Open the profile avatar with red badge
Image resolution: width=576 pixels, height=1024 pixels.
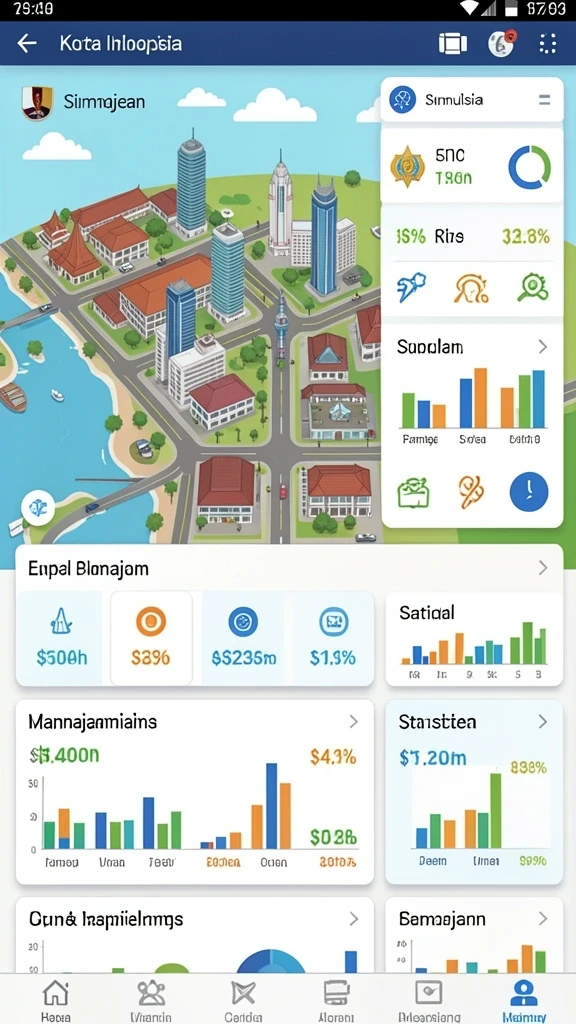[x=502, y=43]
